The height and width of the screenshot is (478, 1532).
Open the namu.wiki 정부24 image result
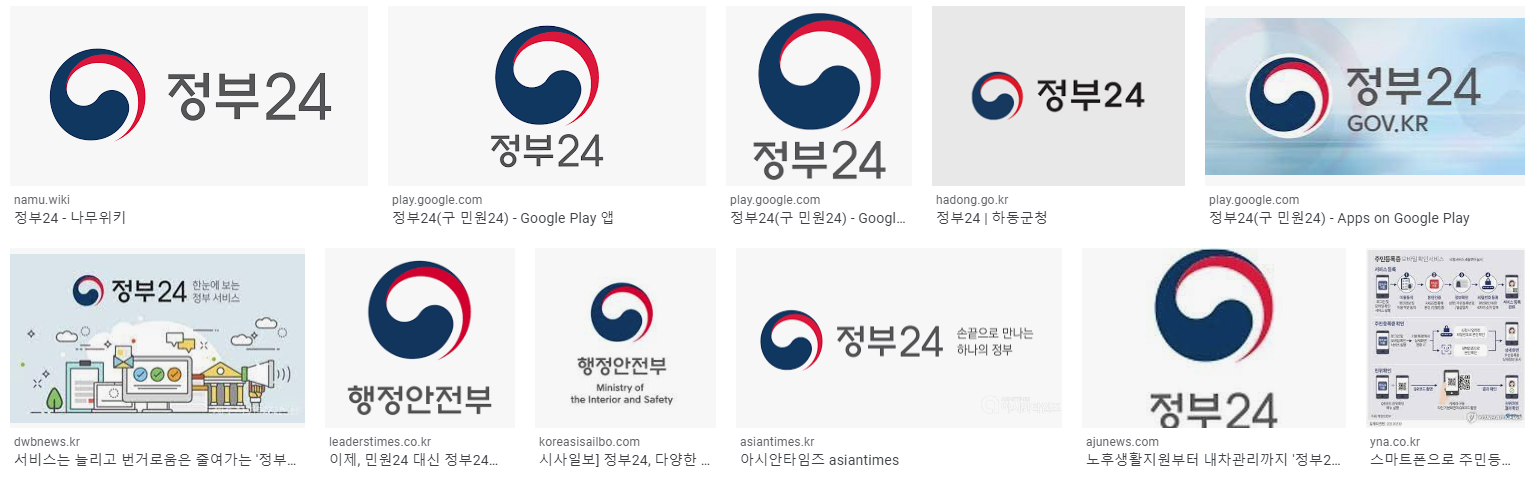click(x=188, y=95)
